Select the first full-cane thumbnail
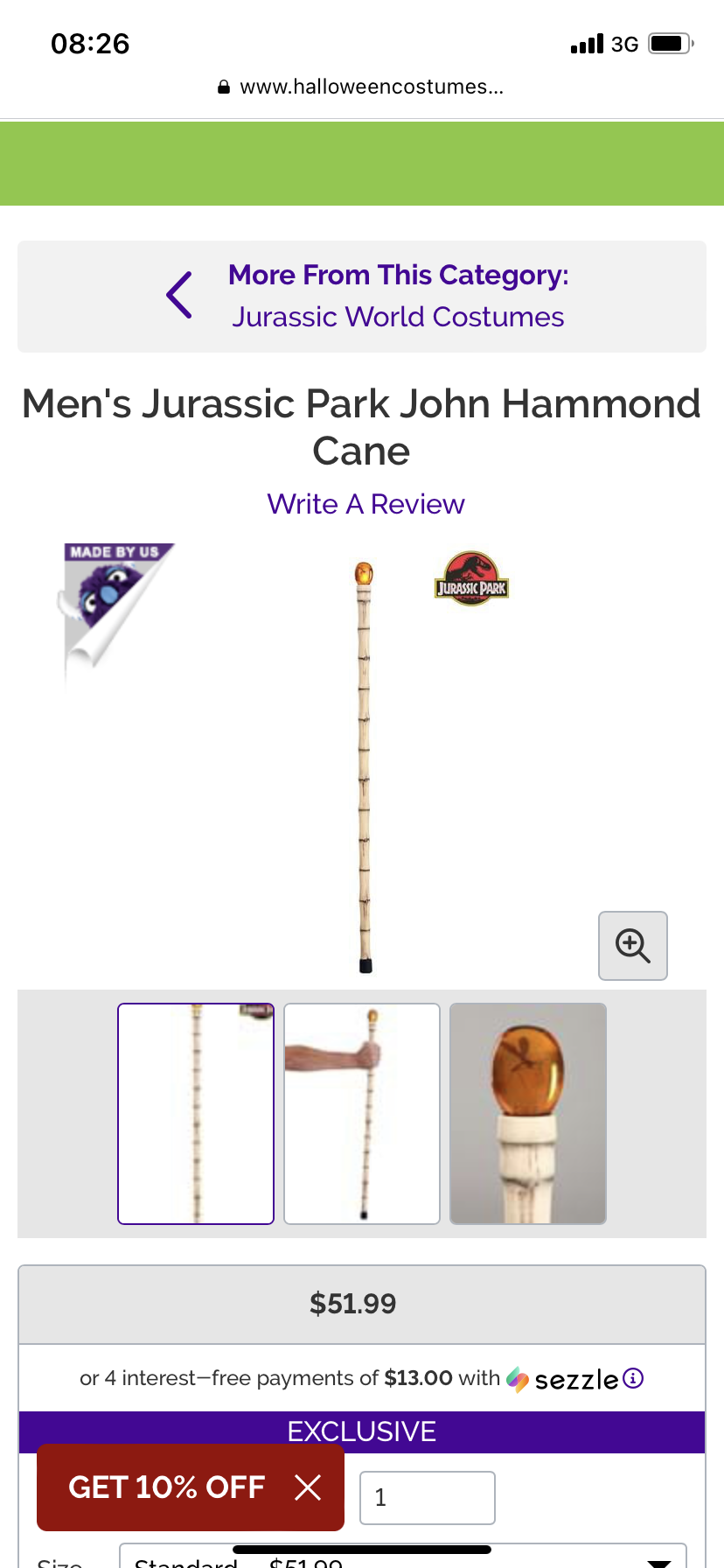This screenshot has height=1568, width=724. [196, 1113]
